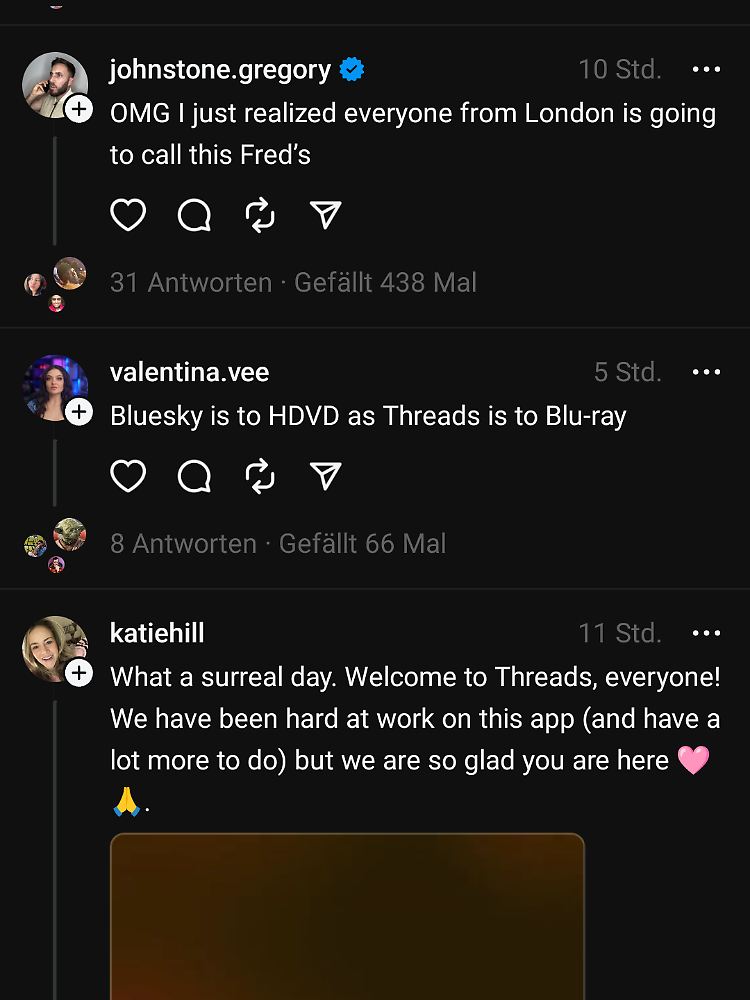Open more options for valentina.vee's post
The width and height of the screenshot is (750, 1000).
tap(706, 372)
